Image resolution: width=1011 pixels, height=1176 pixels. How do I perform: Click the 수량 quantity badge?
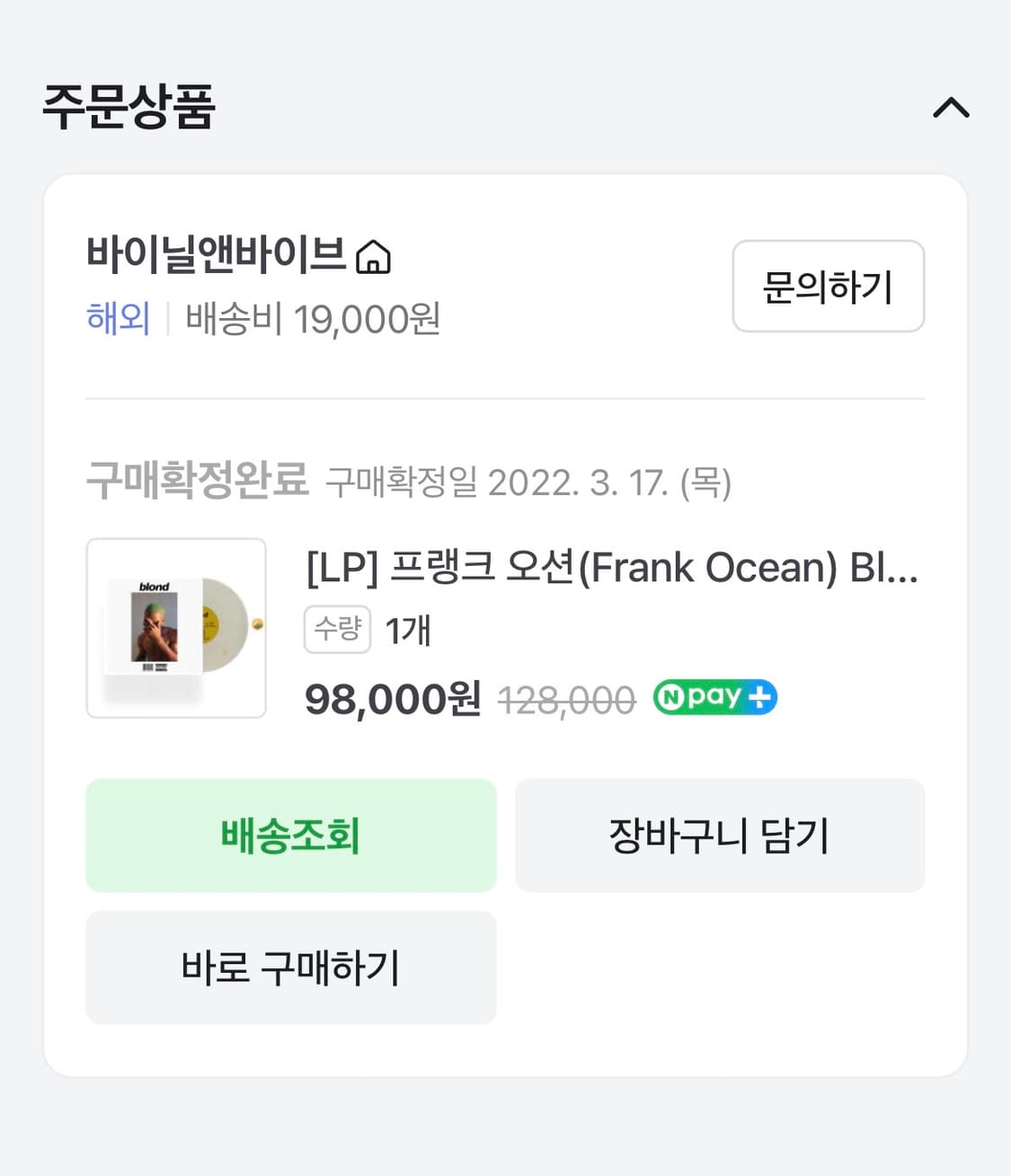[x=337, y=630]
